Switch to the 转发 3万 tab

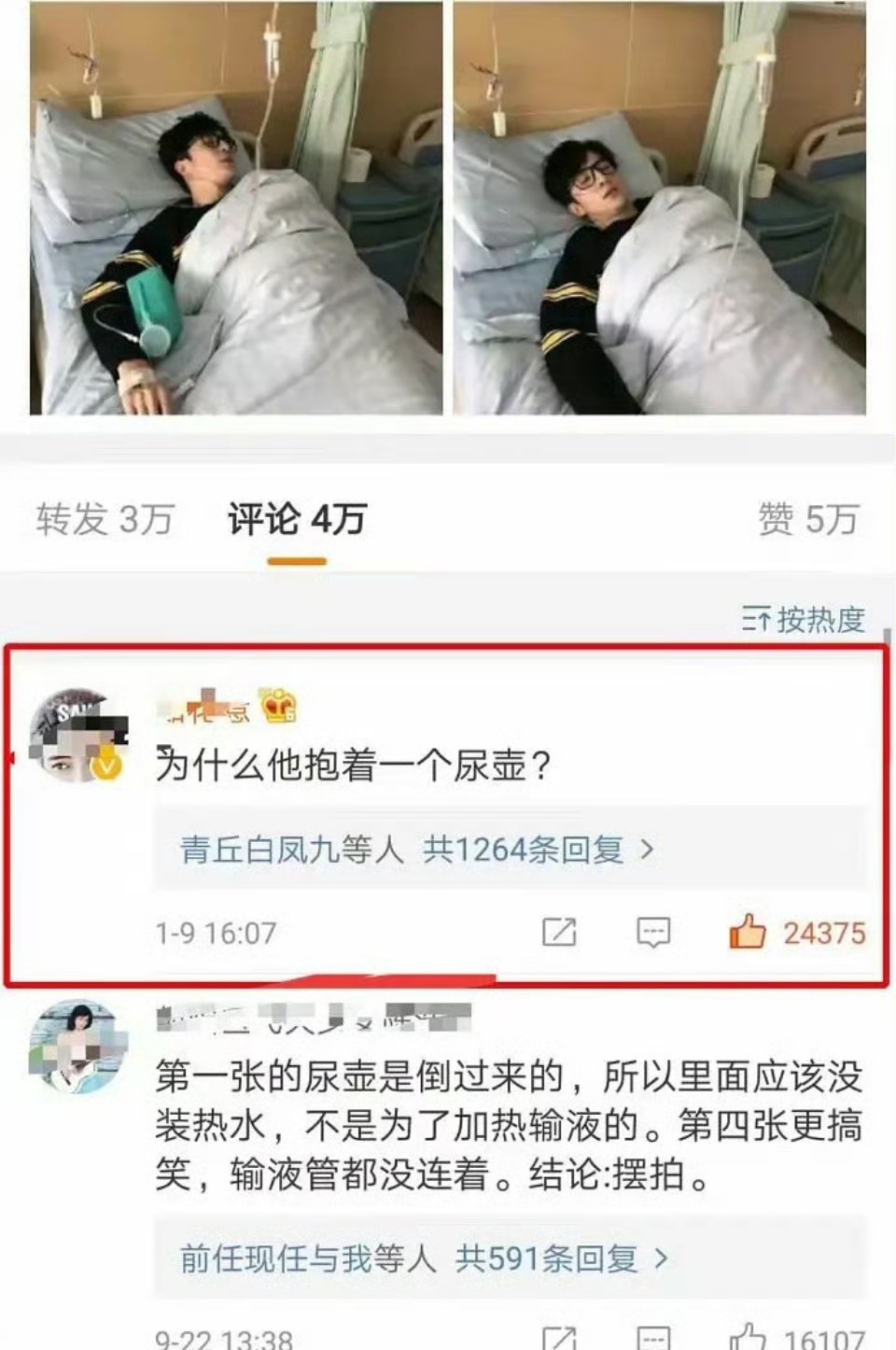[x=103, y=520]
